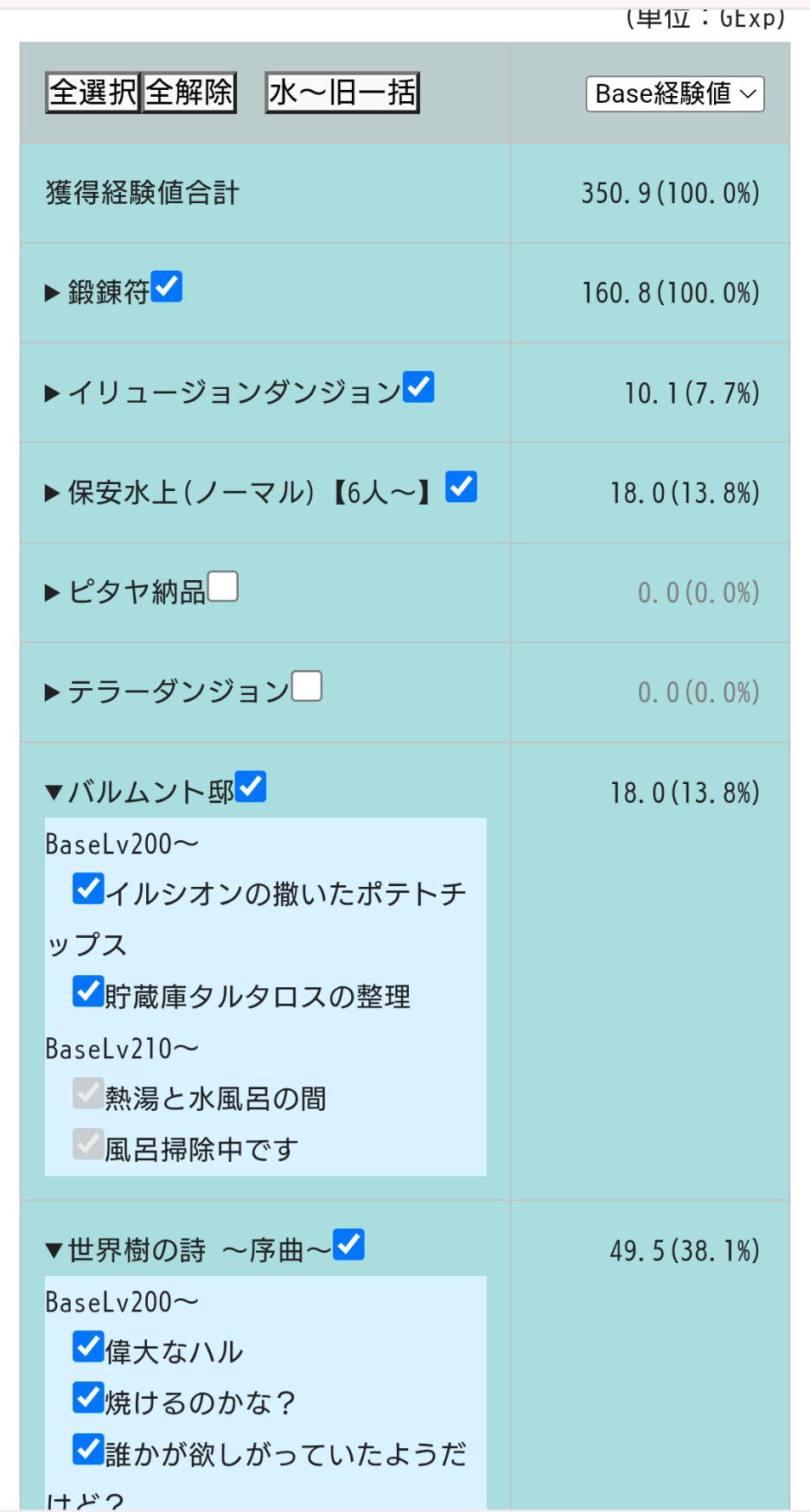The width and height of the screenshot is (810, 1512).
Task: Uncheck 貯蔵庫タルタロスの整理
Action: click(x=89, y=992)
